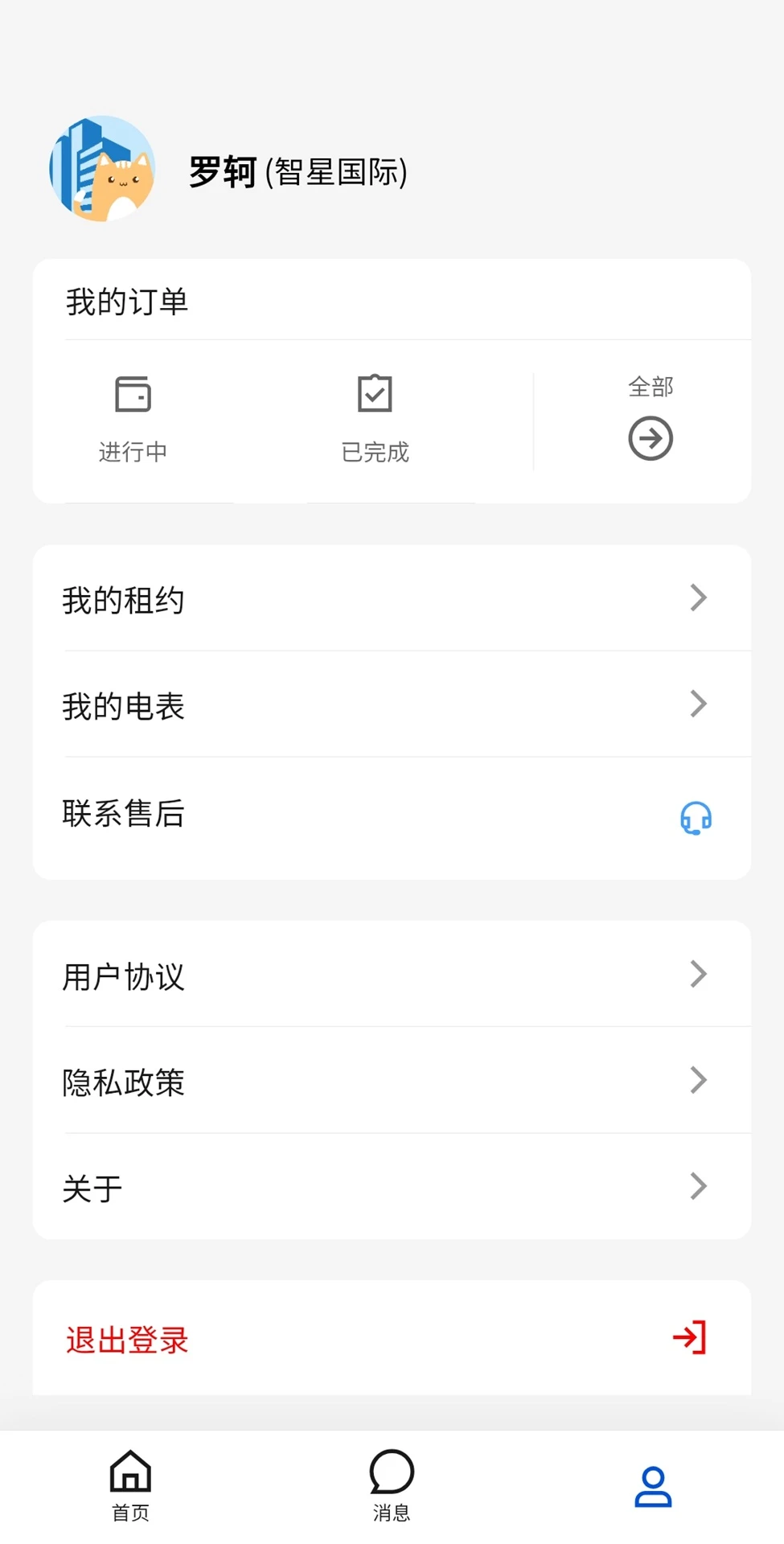Viewport: 784px width, 1544px height.
Task: Click the headset icon beside 联系售后
Action: (x=695, y=818)
